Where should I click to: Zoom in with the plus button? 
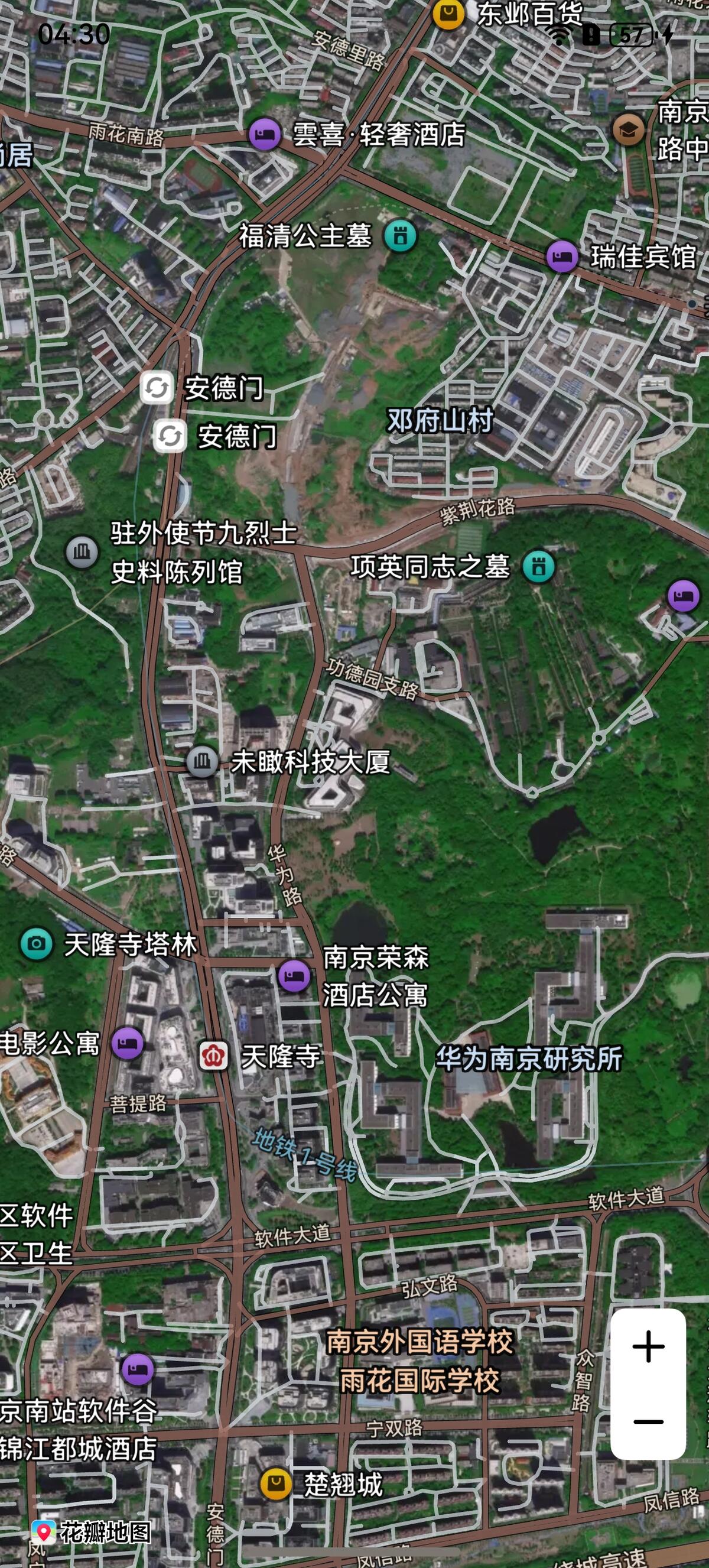click(x=648, y=1346)
